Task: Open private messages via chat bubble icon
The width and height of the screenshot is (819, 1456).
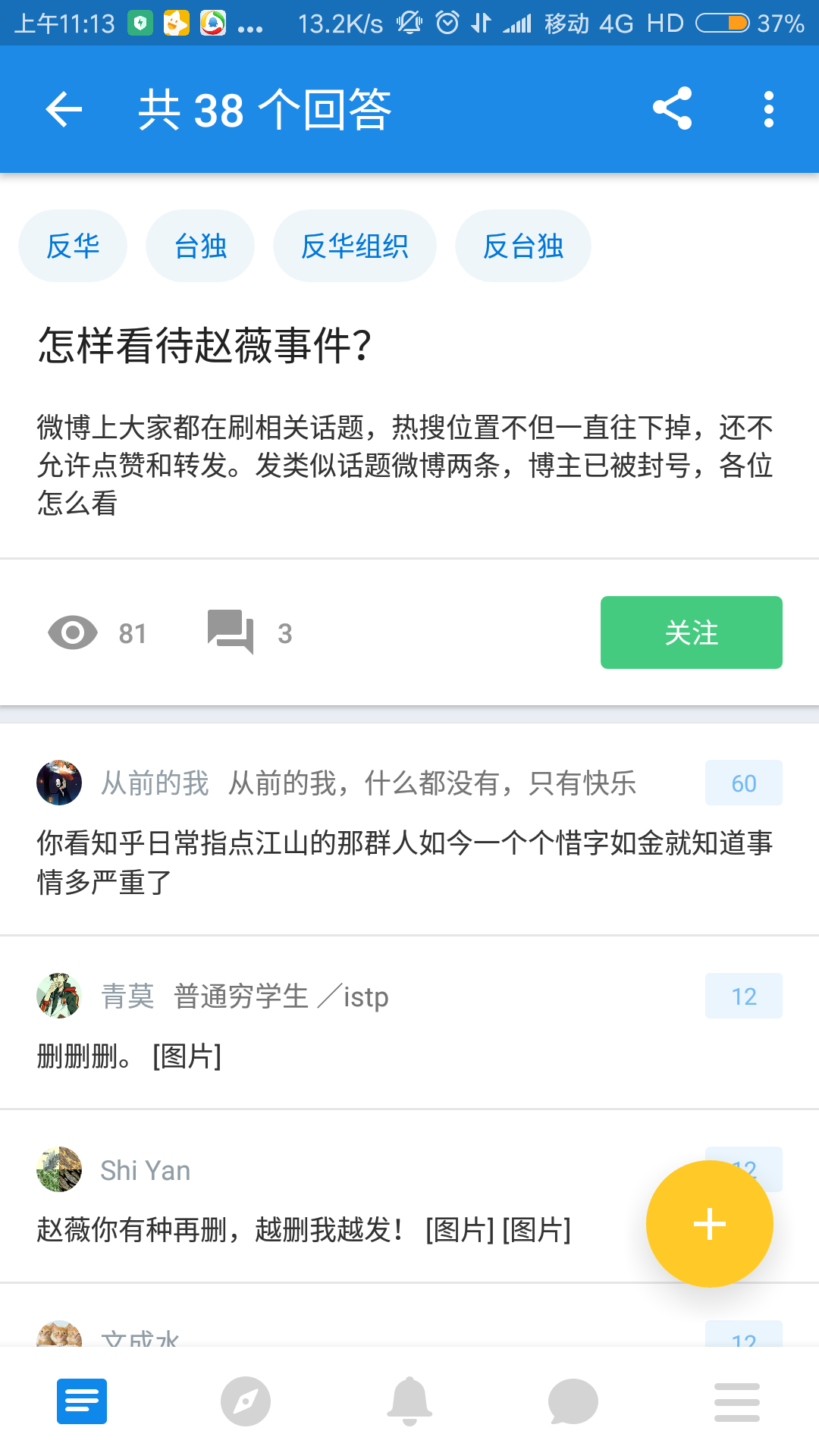Action: pyautogui.click(x=573, y=1402)
